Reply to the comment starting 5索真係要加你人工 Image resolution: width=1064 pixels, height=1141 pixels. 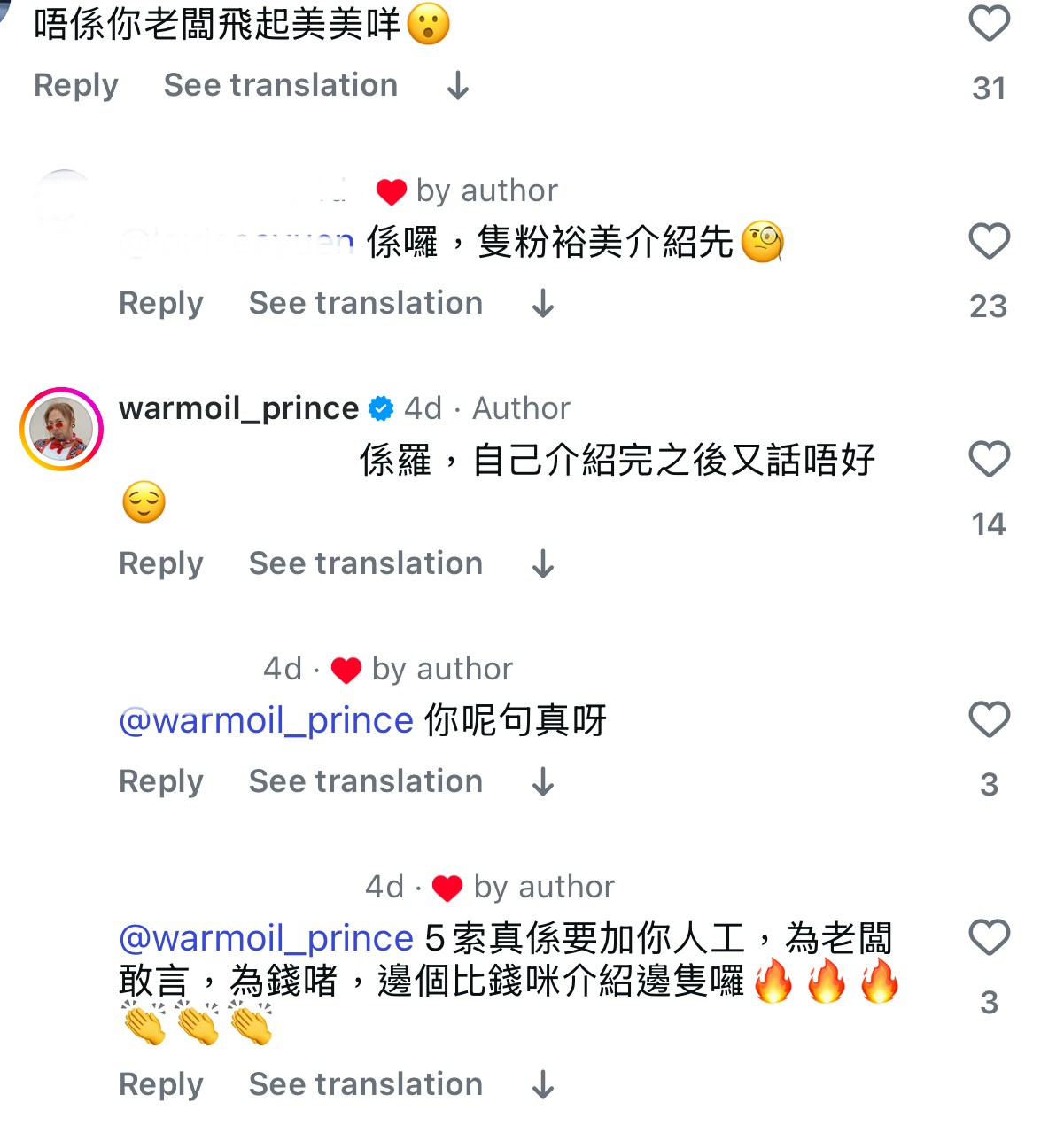160,1085
